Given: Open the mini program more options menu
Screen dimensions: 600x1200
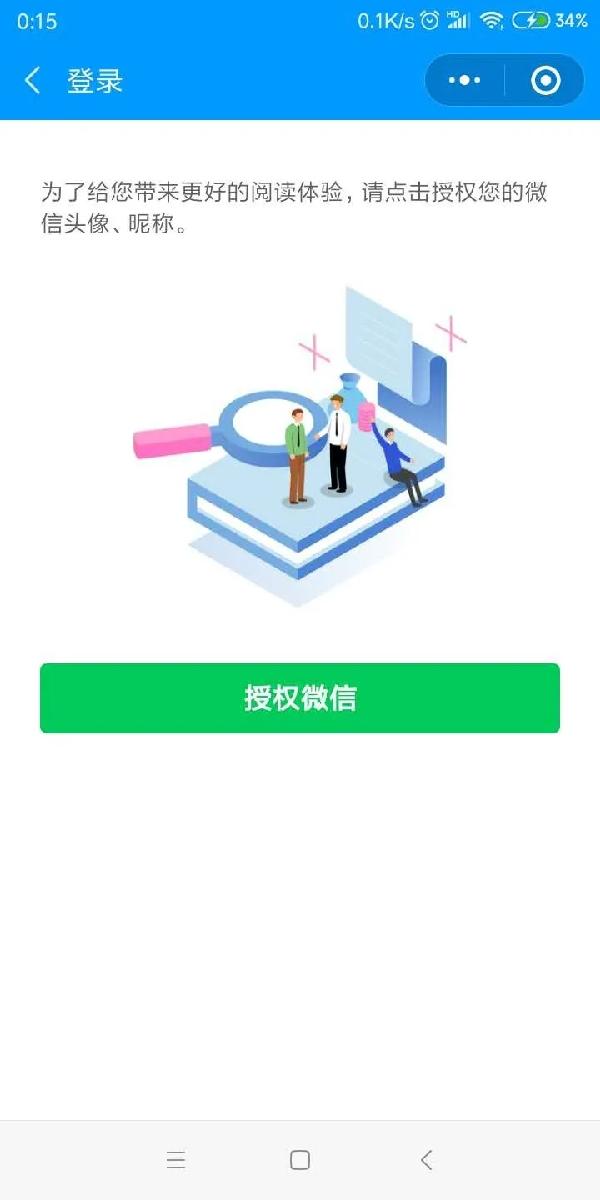Looking at the screenshot, I should (465, 81).
